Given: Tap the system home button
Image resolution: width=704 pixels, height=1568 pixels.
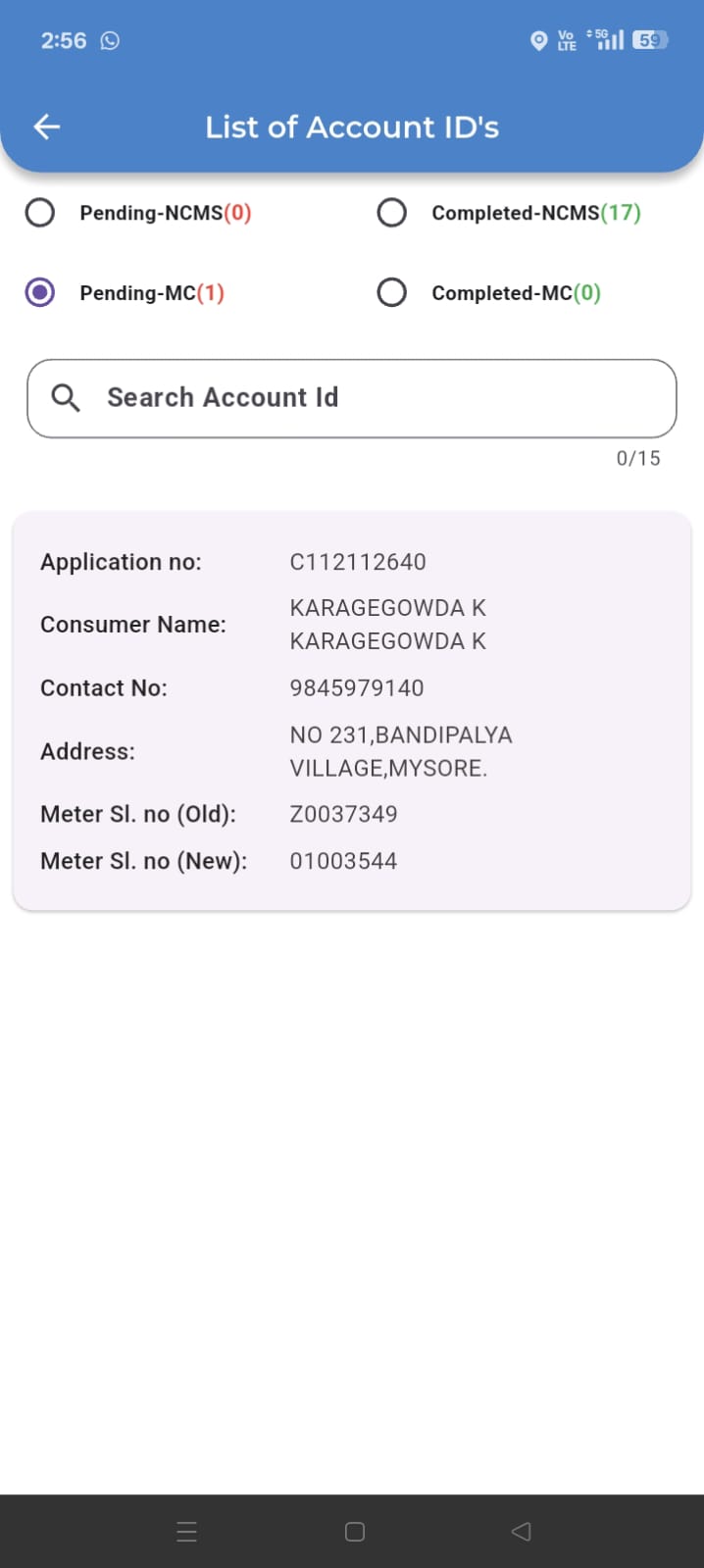Looking at the screenshot, I should (355, 1532).
